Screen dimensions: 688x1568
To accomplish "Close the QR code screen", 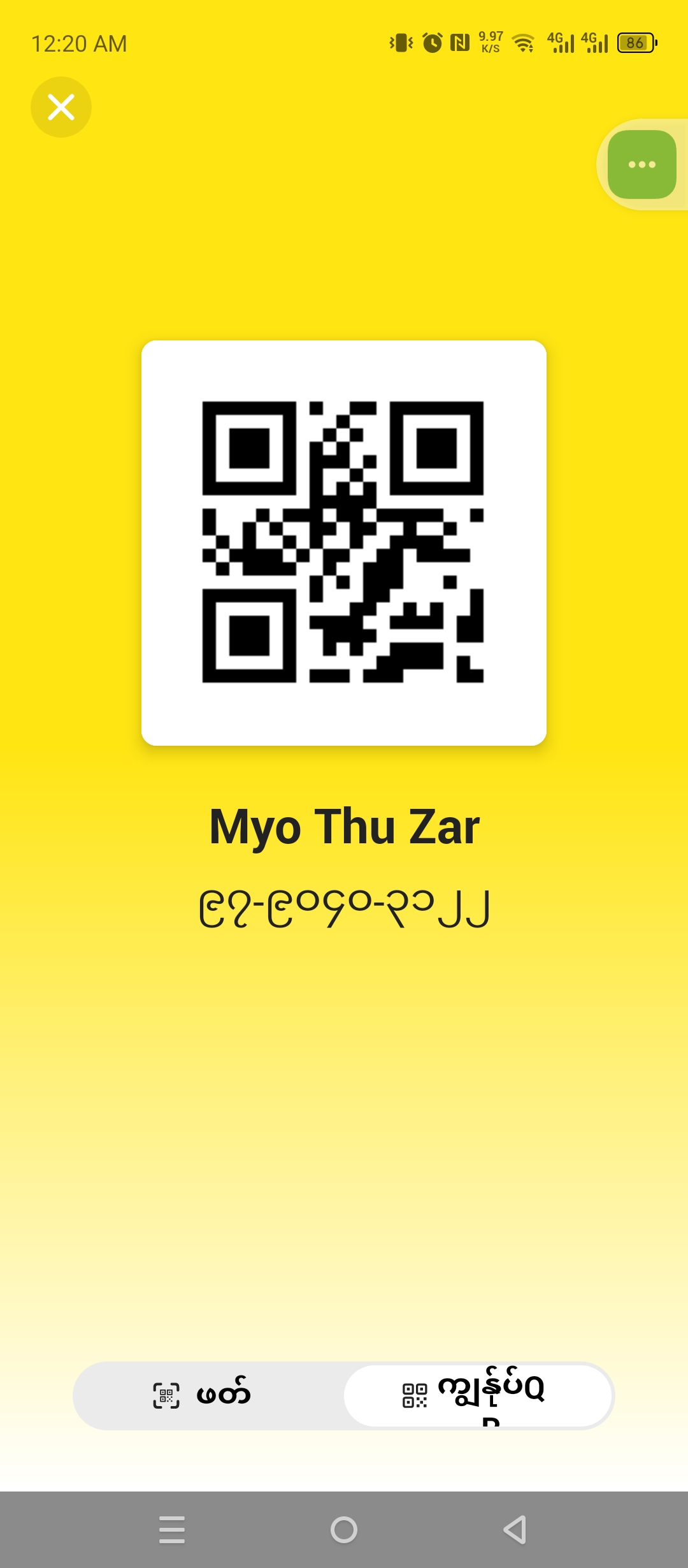I will 61,107.
